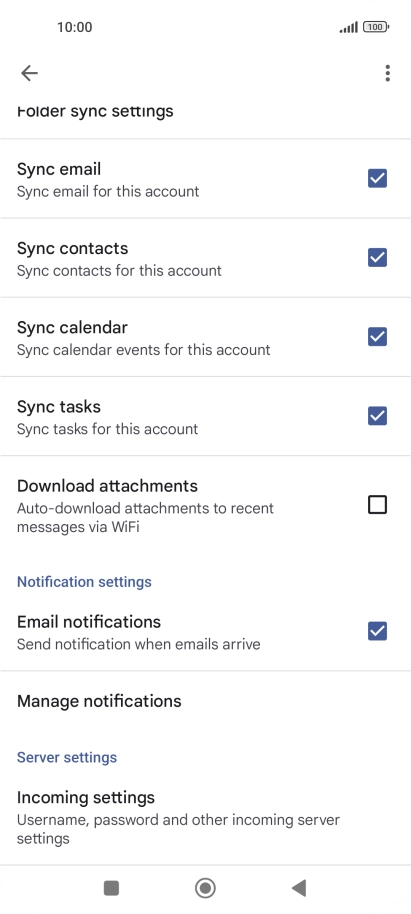Open Incoming settings
The image size is (411, 914).
(205, 817)
